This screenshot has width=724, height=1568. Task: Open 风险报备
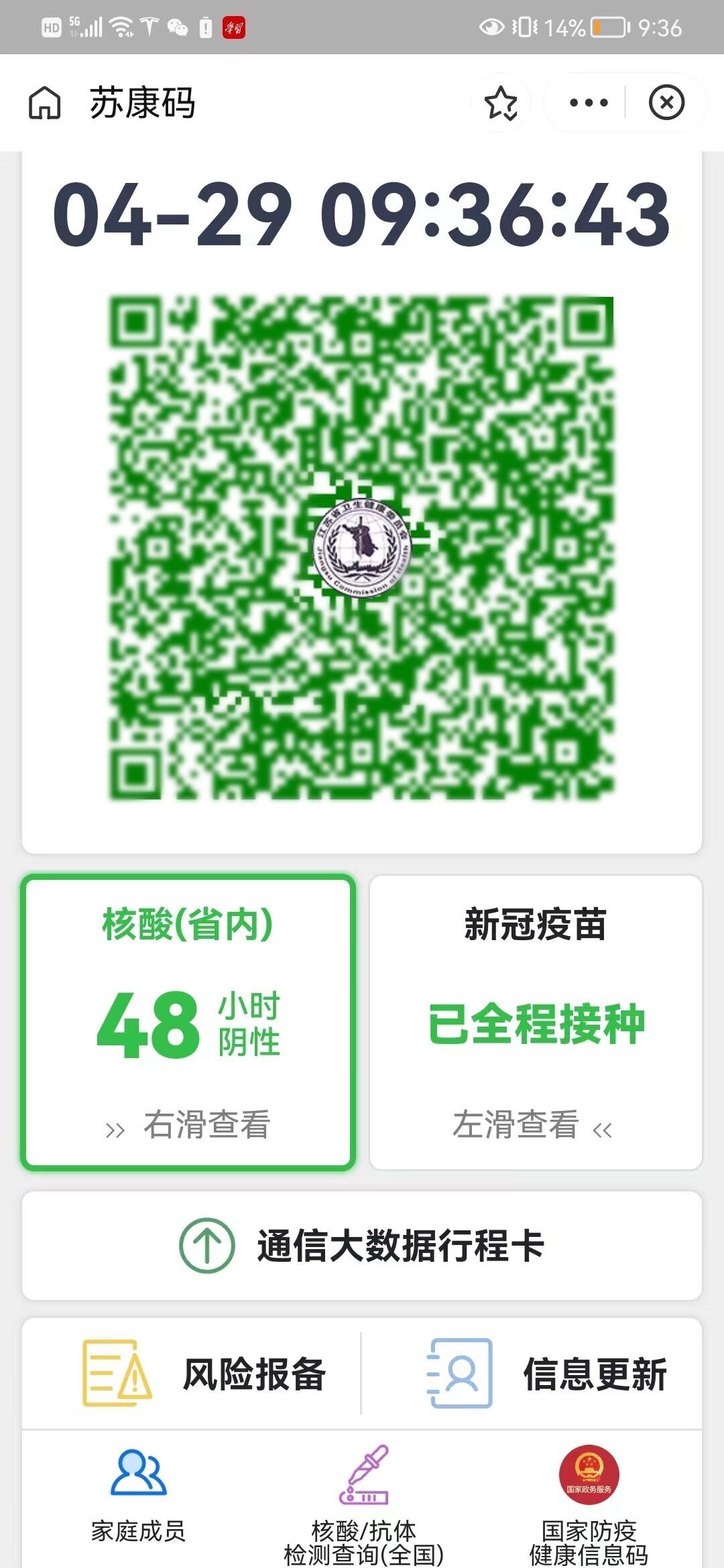click(204, 1374)
